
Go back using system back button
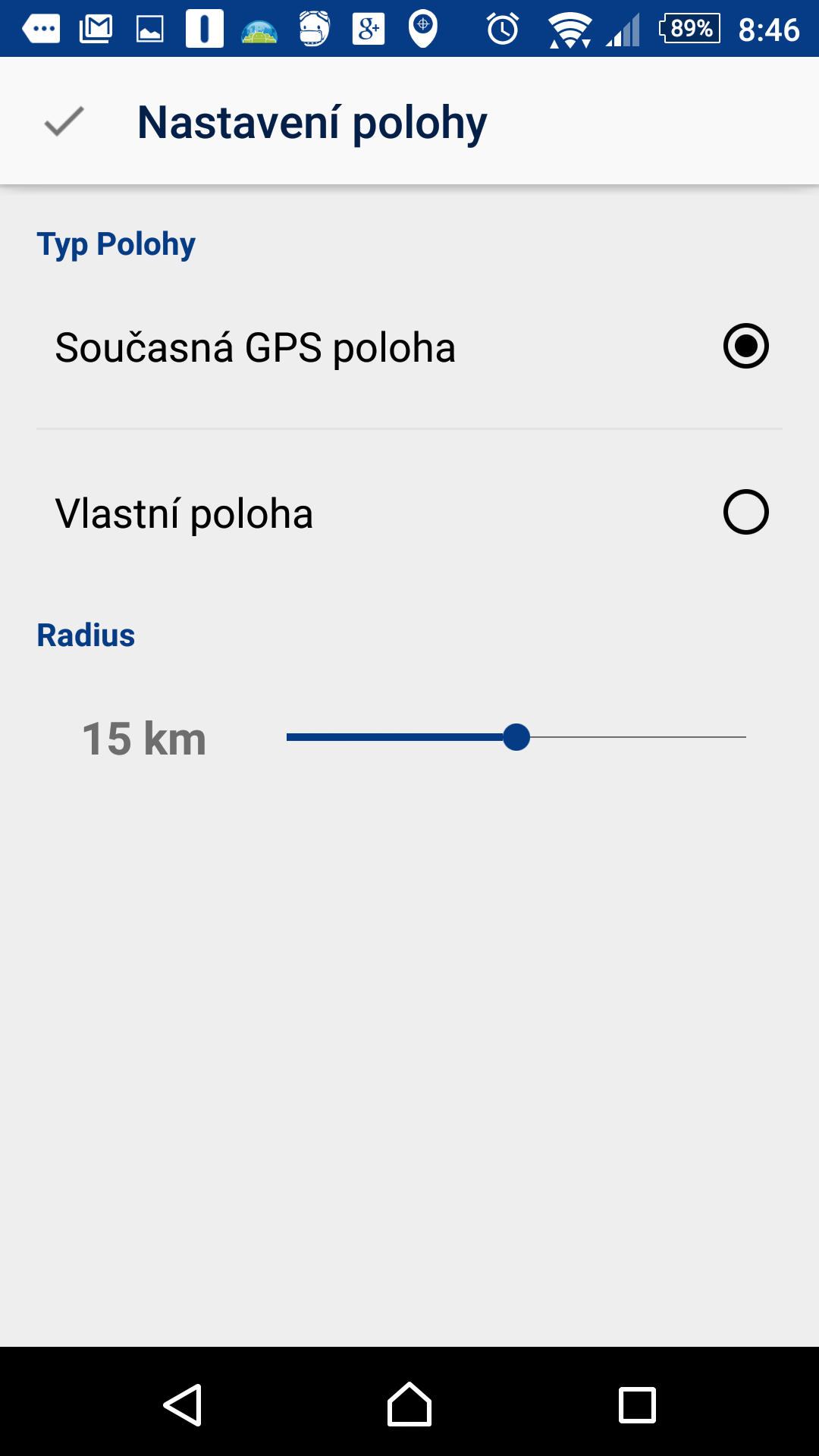[182, 1405]
